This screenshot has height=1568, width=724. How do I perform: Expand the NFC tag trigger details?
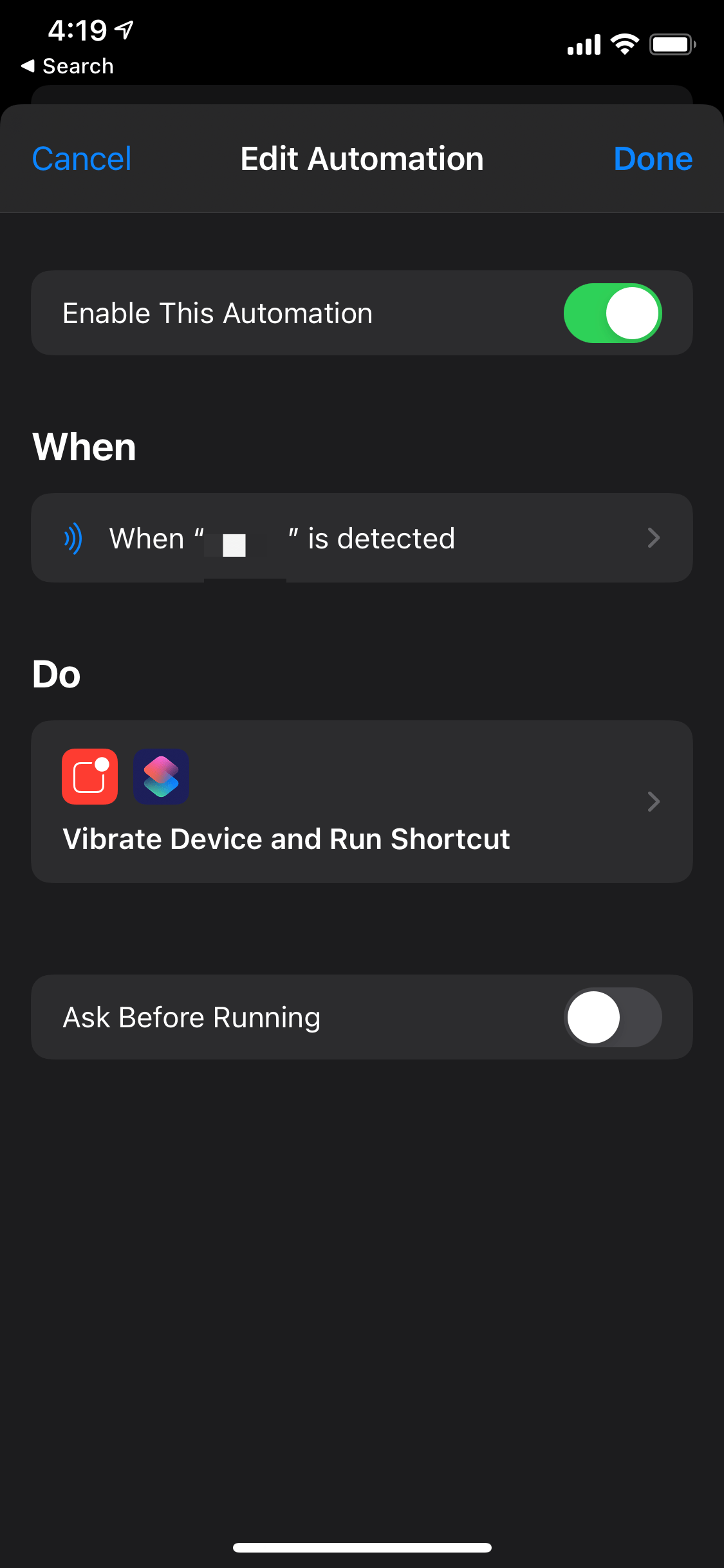(x=362, y=538)
